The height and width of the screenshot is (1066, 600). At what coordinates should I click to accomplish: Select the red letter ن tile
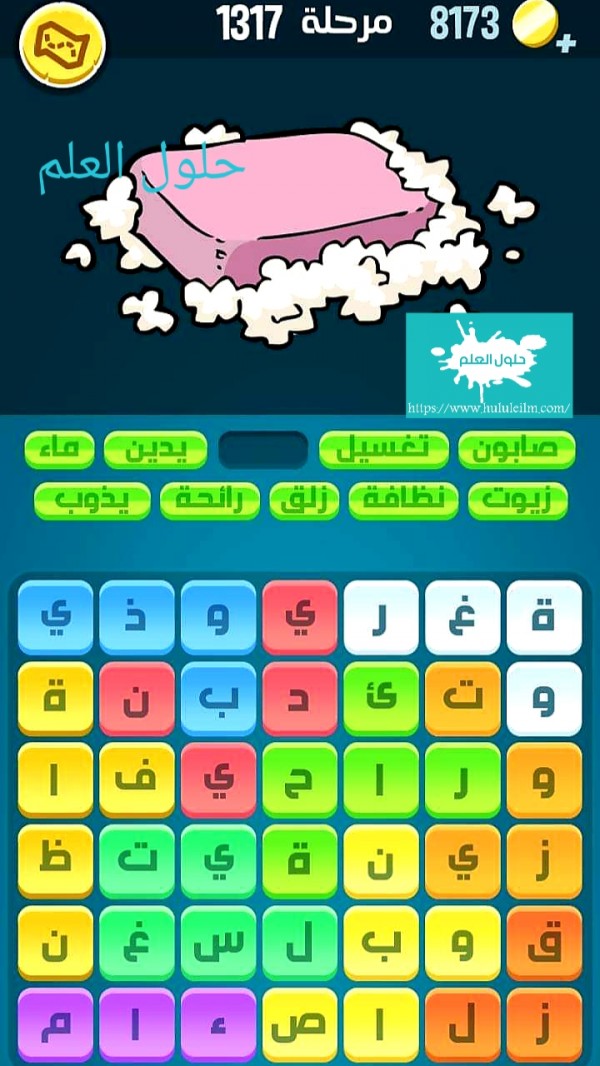[136, 698]
